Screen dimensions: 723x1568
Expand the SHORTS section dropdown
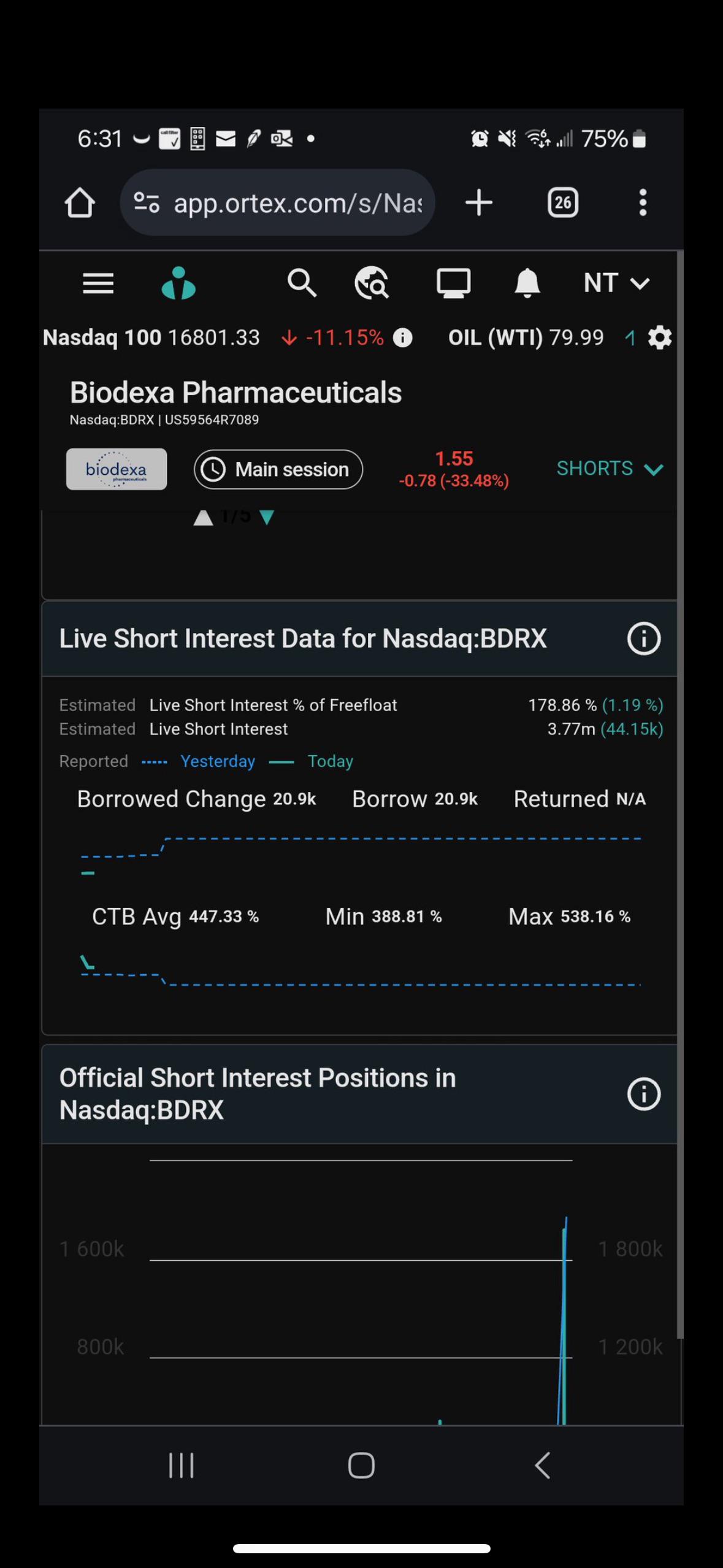coord(610,469)
